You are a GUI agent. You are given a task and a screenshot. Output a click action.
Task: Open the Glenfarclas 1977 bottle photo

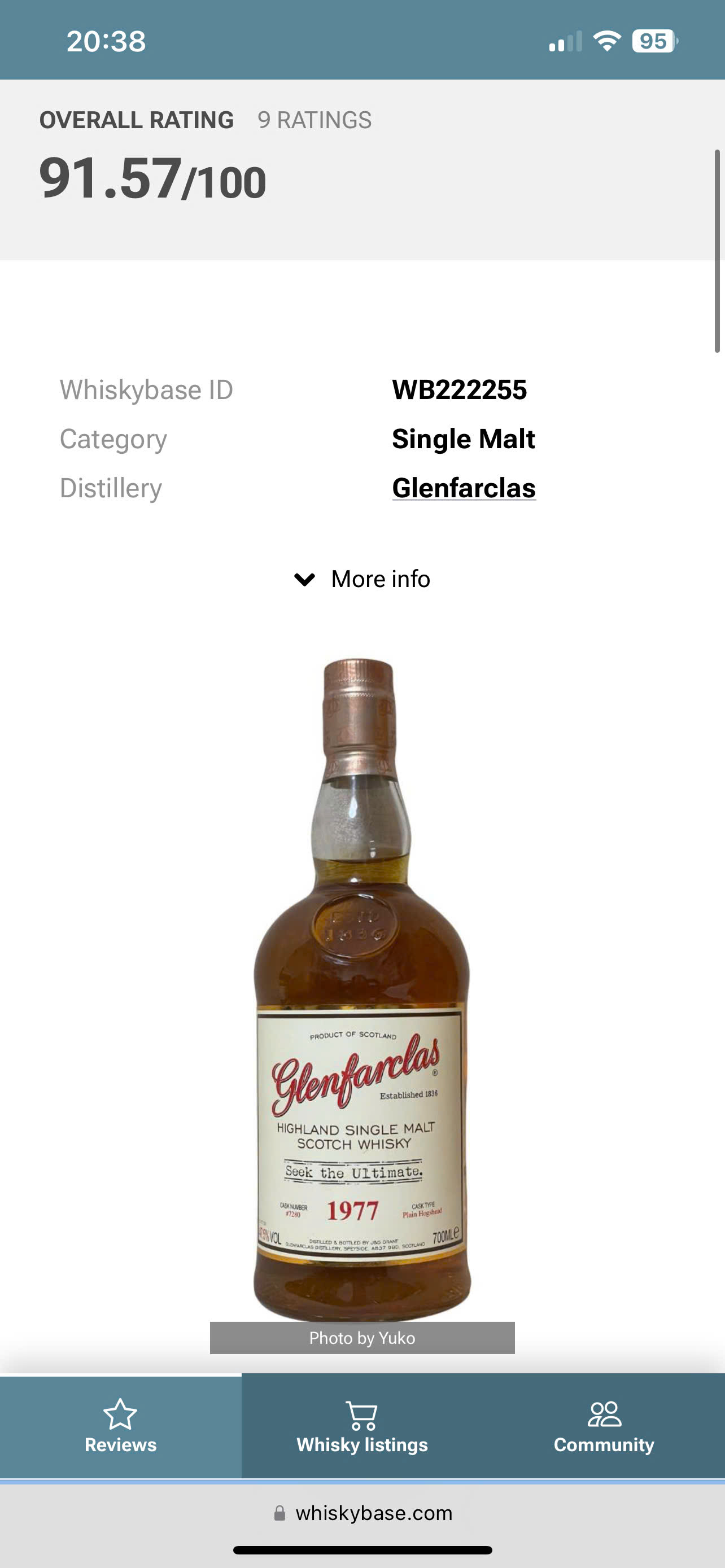pyautogui.click(x=362, y=998)
